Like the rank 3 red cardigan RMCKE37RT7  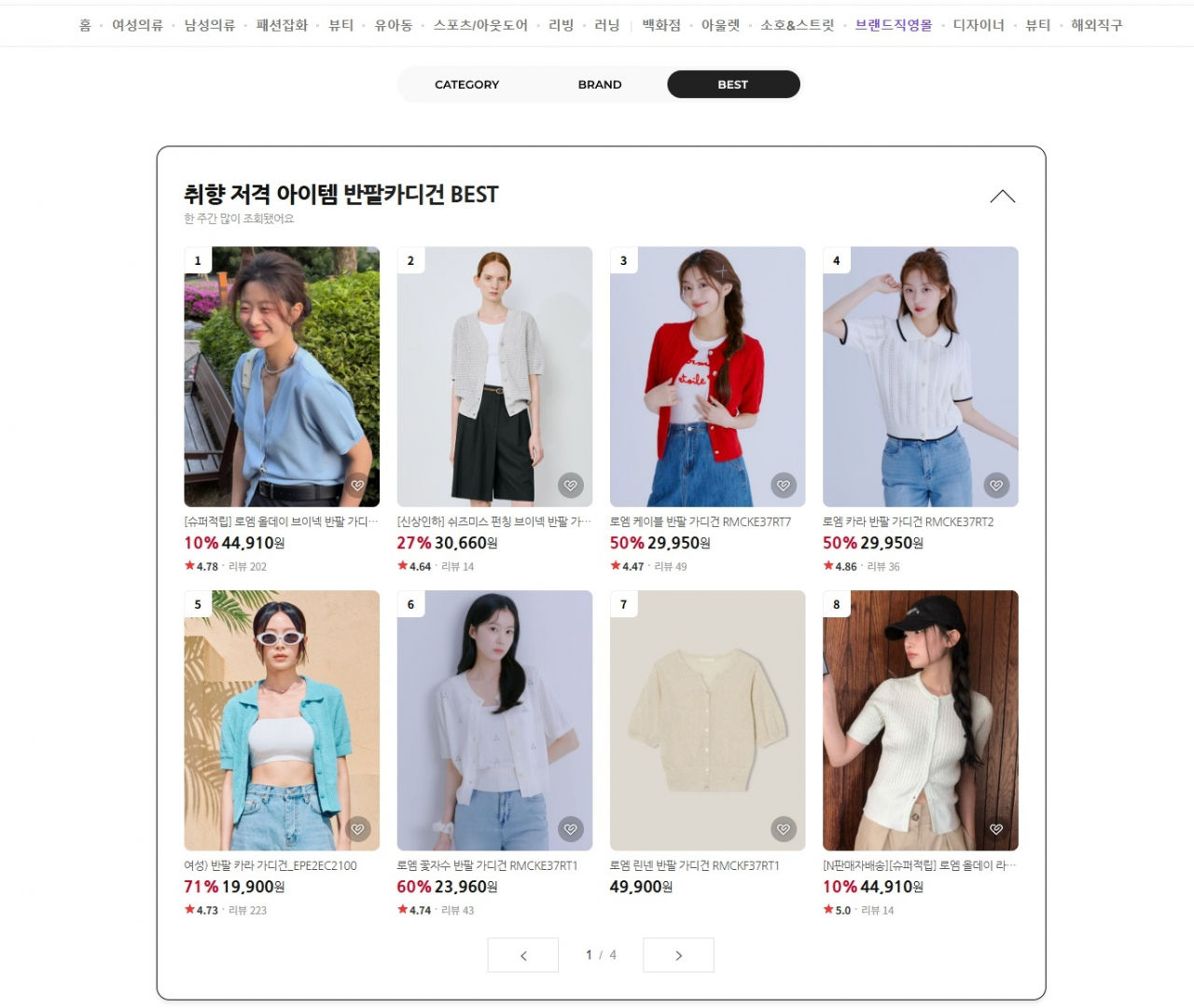point(784,485)
